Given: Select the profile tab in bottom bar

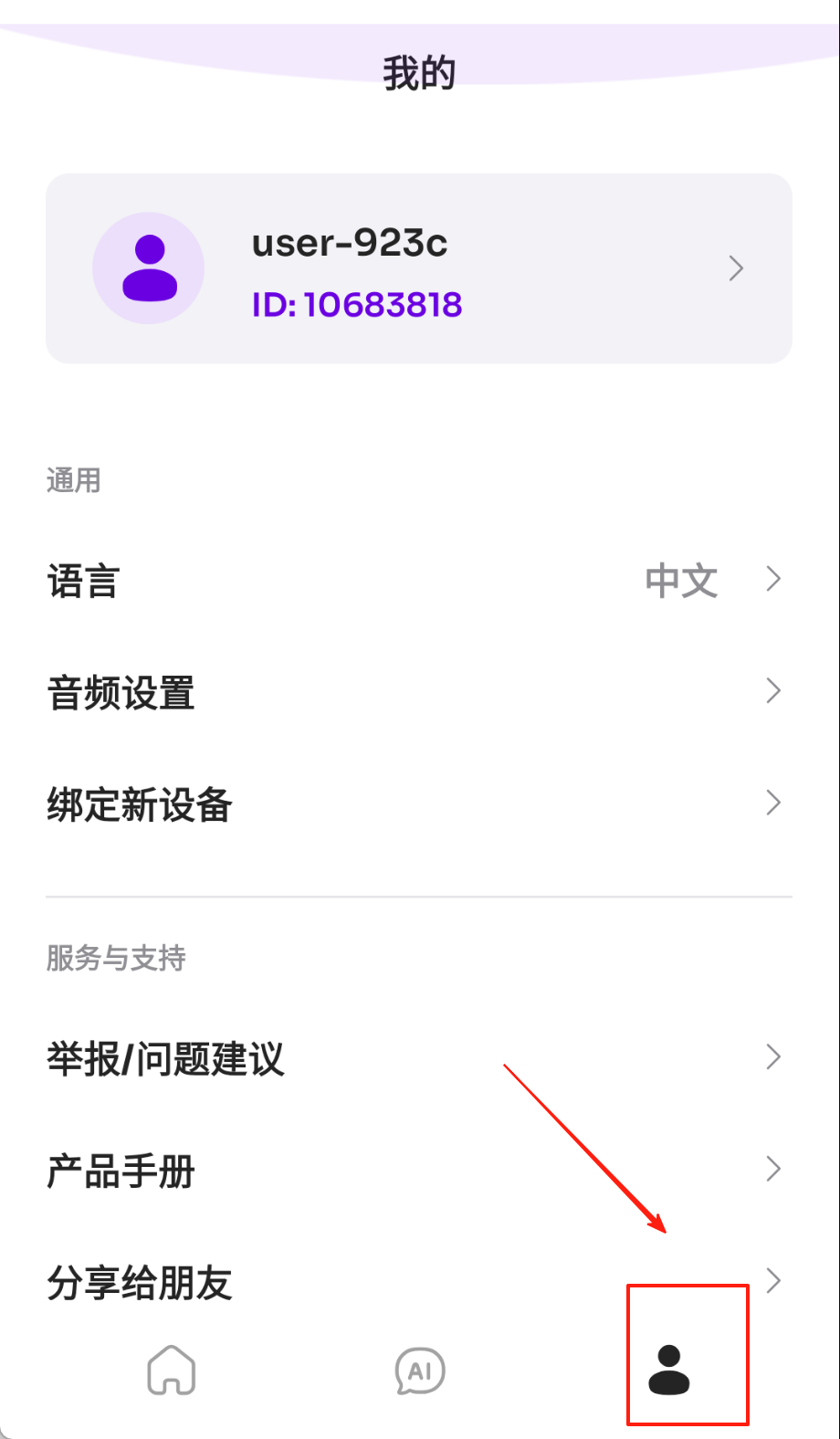Looking at the screenshot, I should coord(669,1370).
